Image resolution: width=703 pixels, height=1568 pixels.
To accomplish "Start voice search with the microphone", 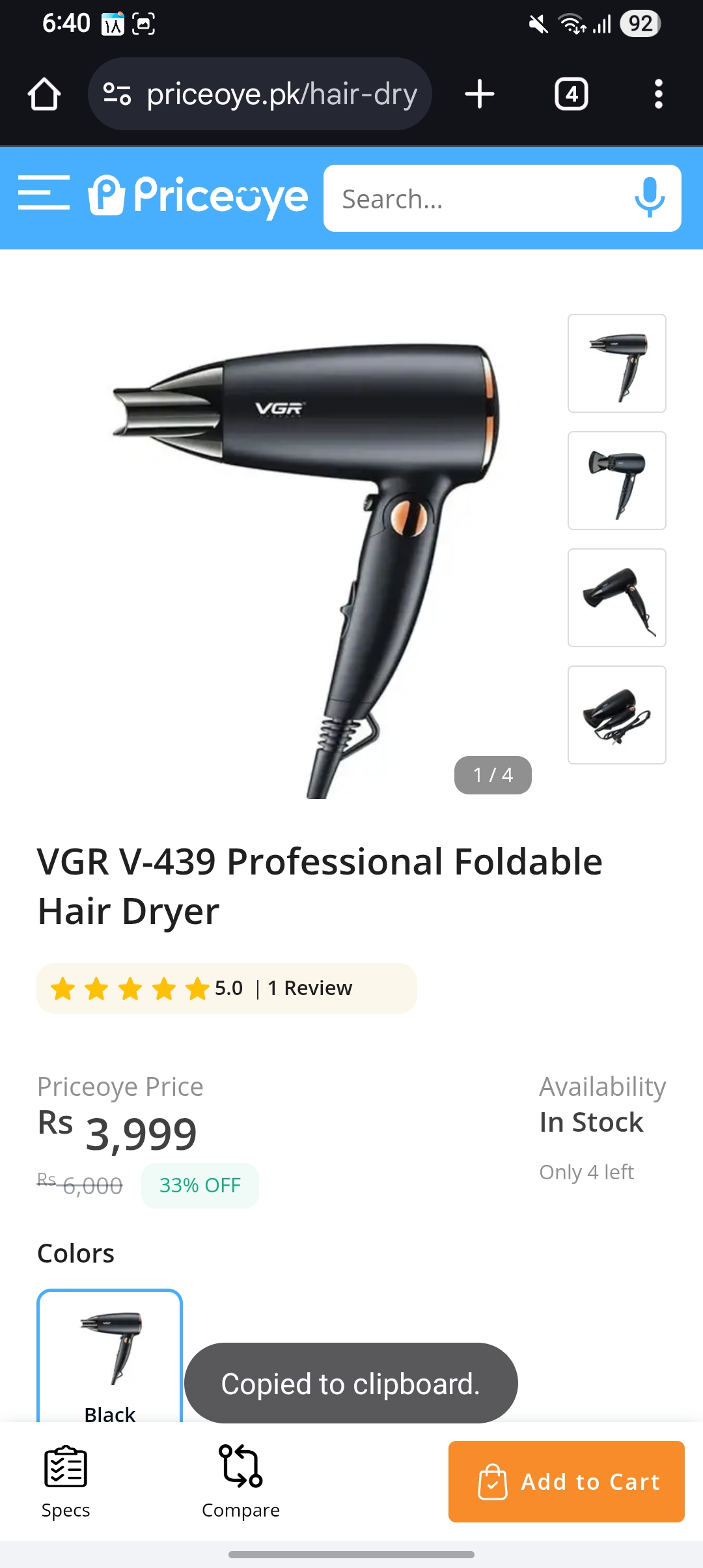I will [649, 197].
